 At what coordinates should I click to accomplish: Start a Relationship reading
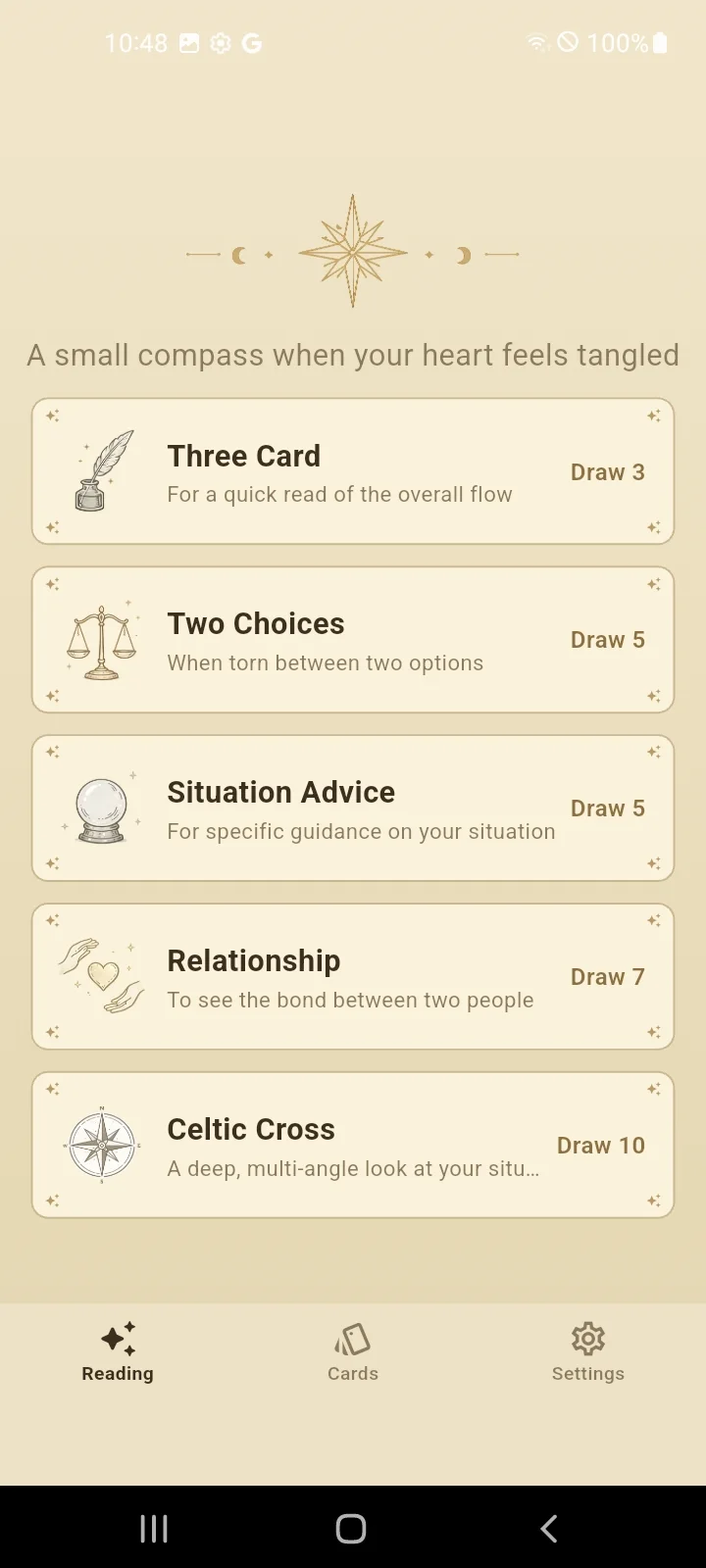tap(353, 977)
